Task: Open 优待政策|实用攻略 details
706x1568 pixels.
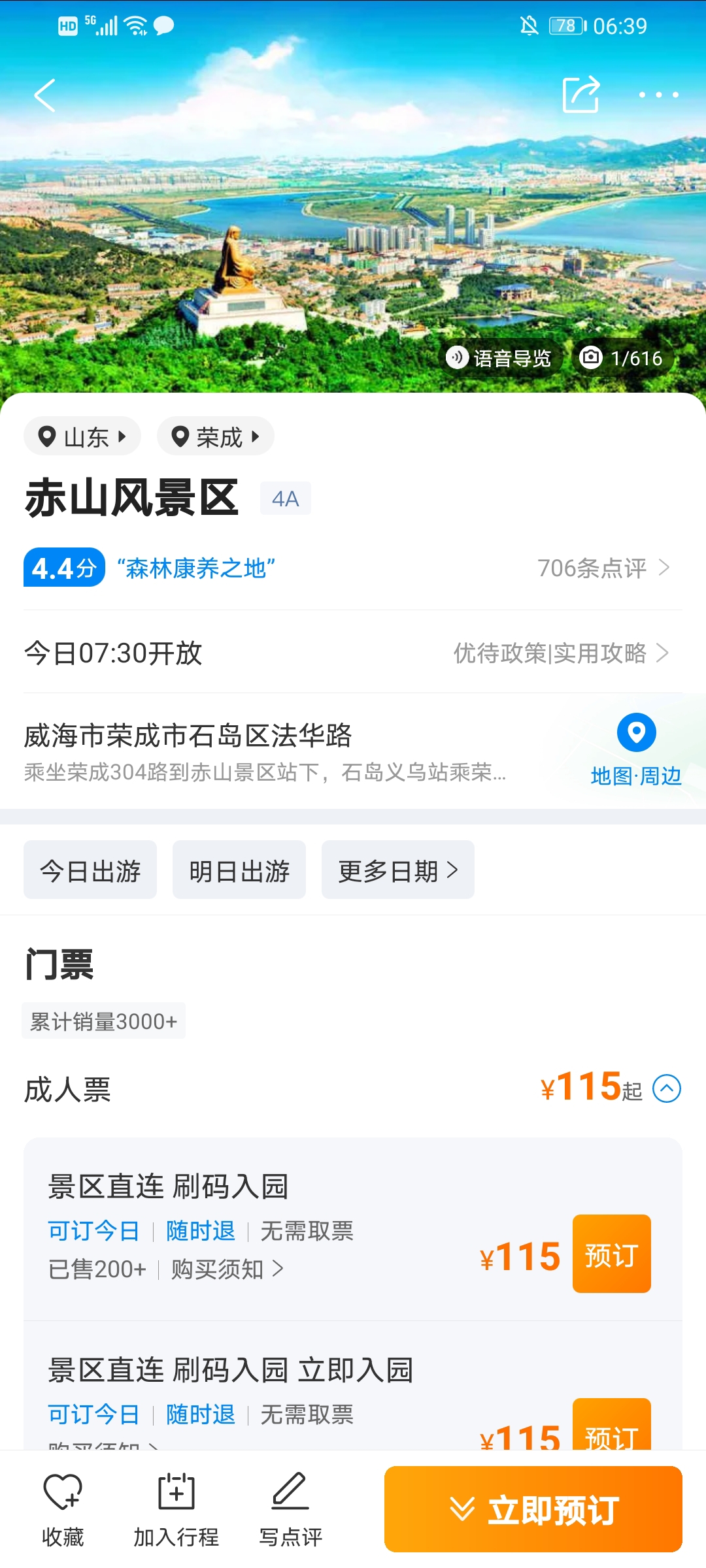Action: (561, 653)
